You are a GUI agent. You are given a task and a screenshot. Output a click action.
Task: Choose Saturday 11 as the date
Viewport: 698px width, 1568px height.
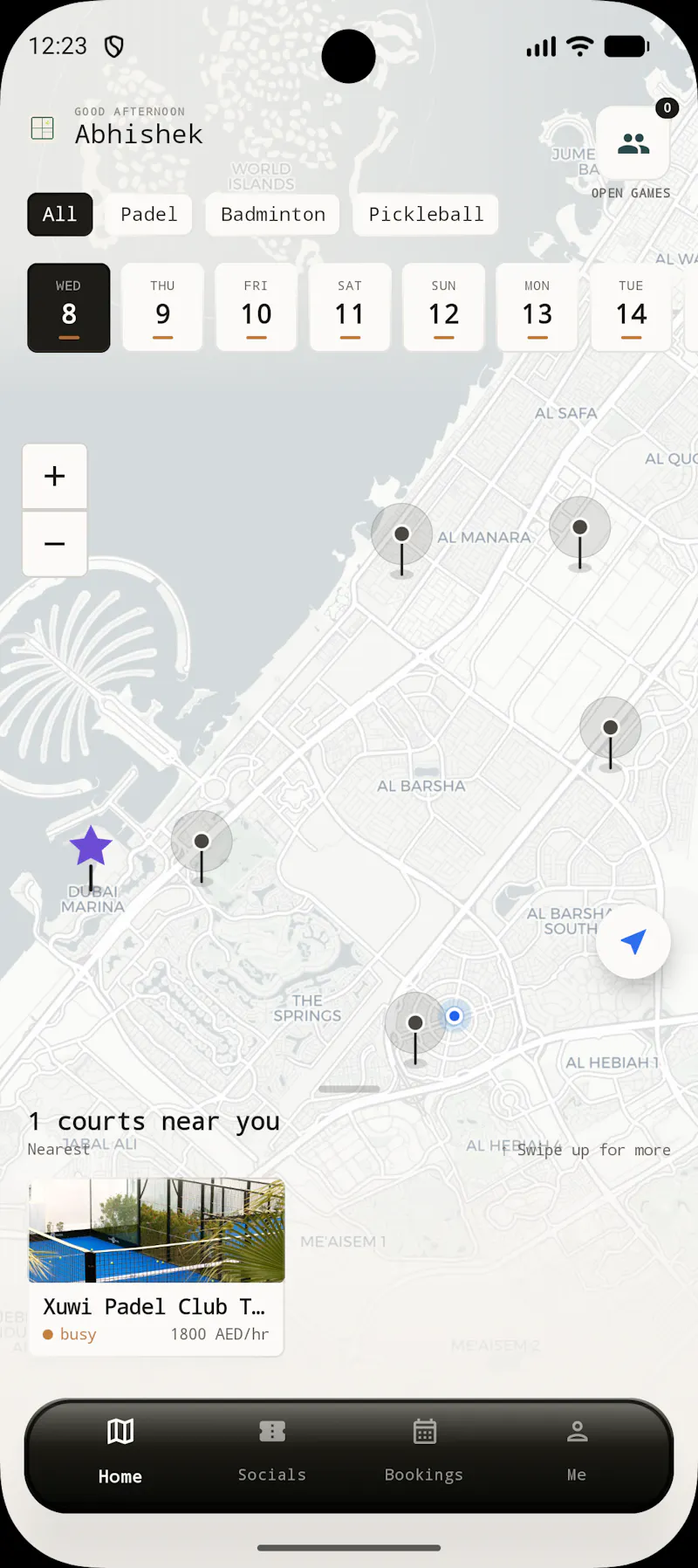[350, 308]
